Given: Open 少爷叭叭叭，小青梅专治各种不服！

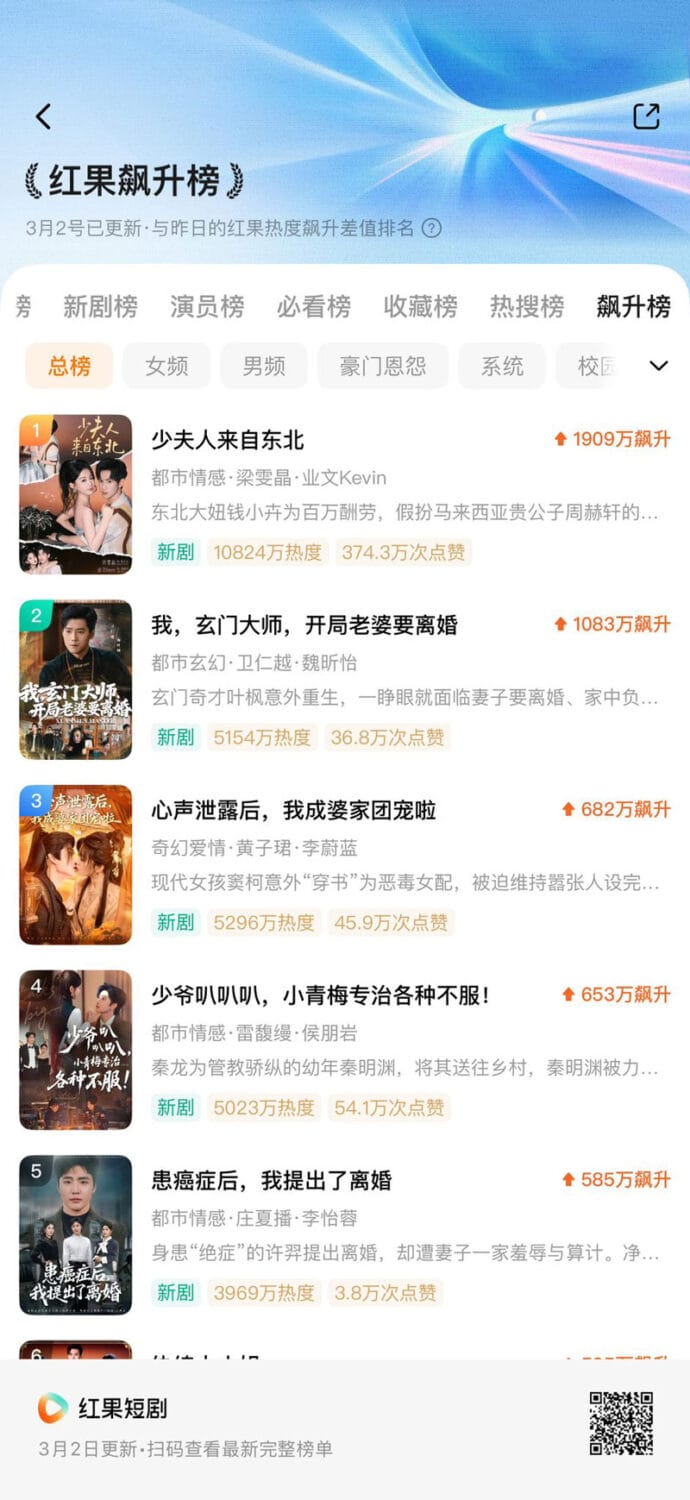Looking at the screenshot, I should tap(320, 996).
